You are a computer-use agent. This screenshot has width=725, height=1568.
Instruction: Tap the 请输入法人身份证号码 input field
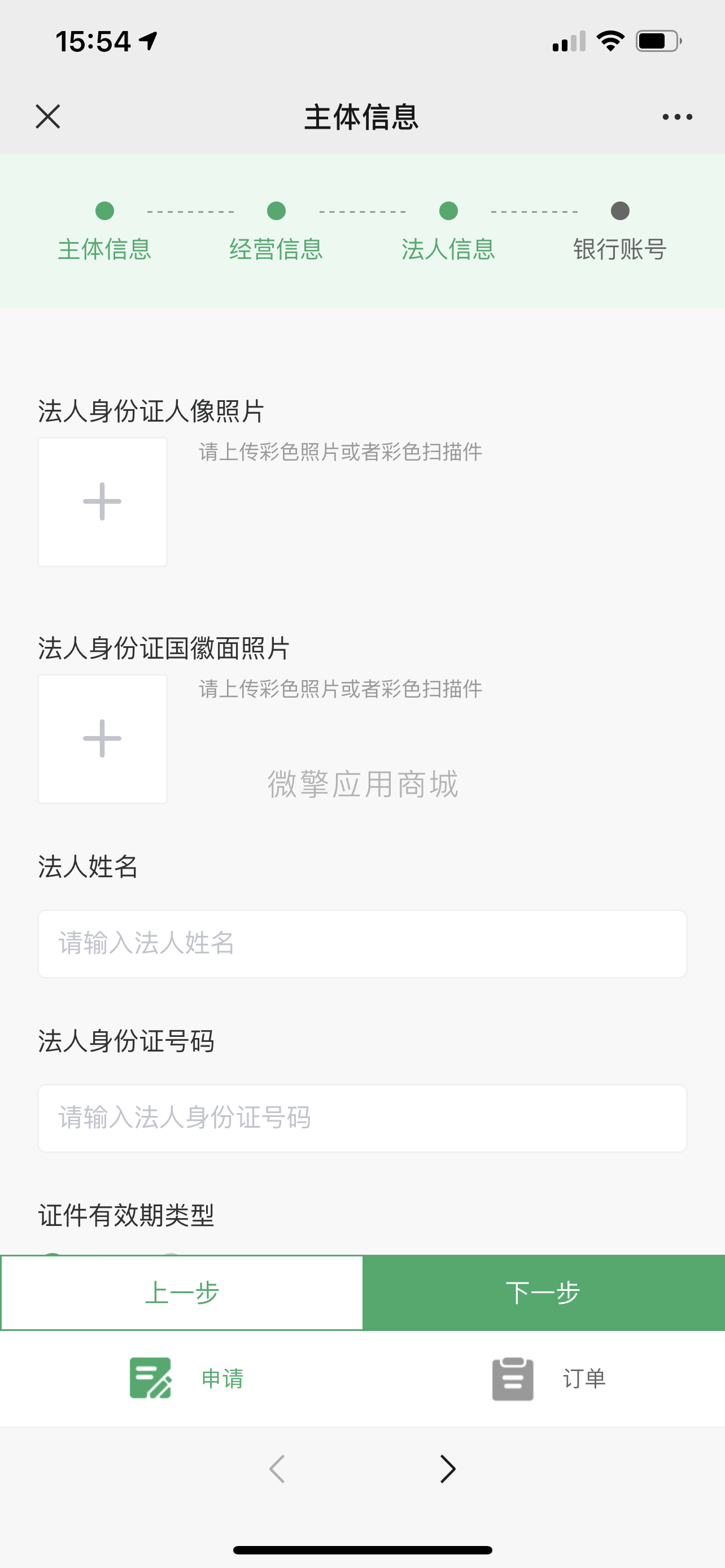pos(362,1118)
